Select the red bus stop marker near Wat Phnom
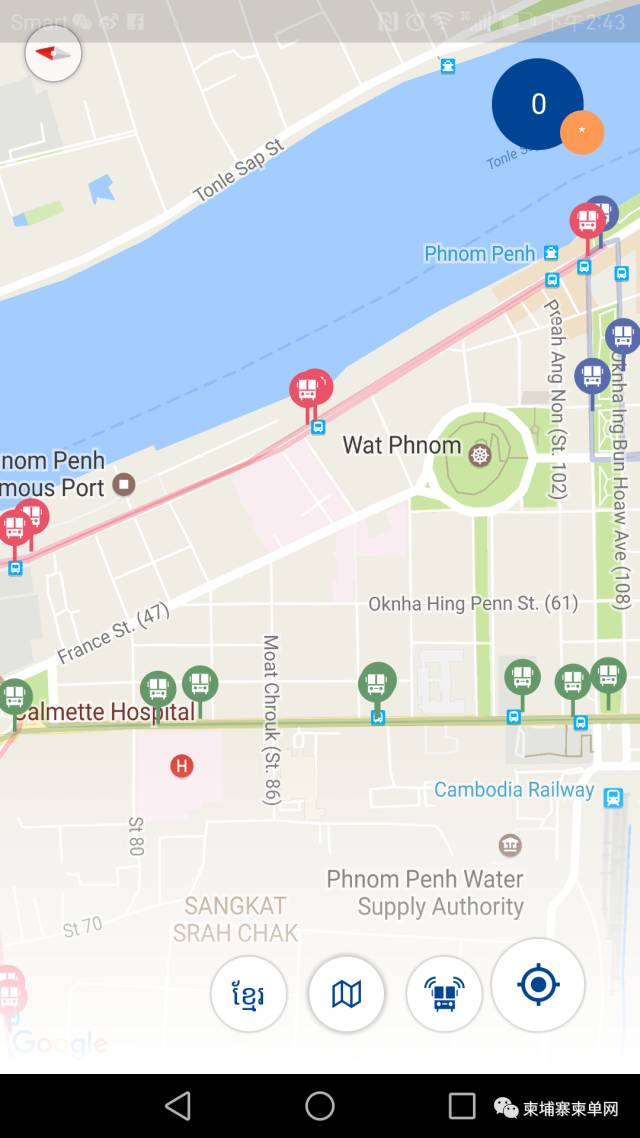Screen dimensions: 640x1138 [310, 389]
